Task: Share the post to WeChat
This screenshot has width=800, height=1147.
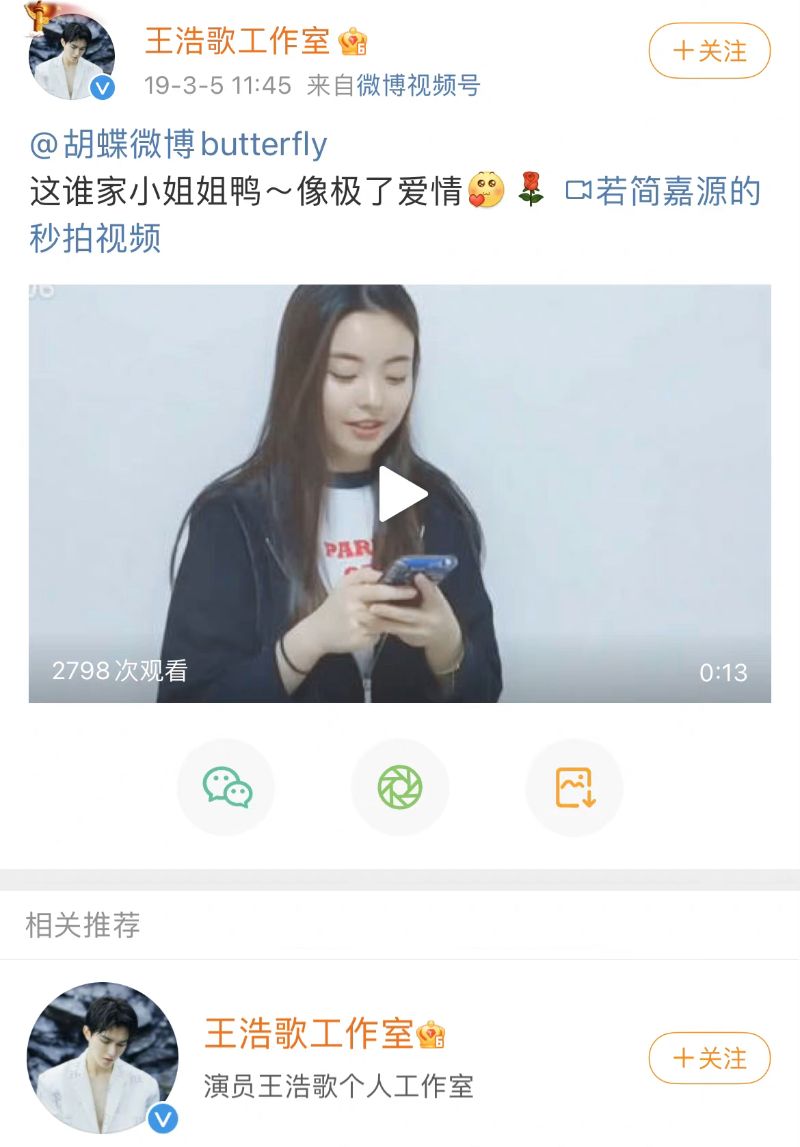Action: coord(226,787)
